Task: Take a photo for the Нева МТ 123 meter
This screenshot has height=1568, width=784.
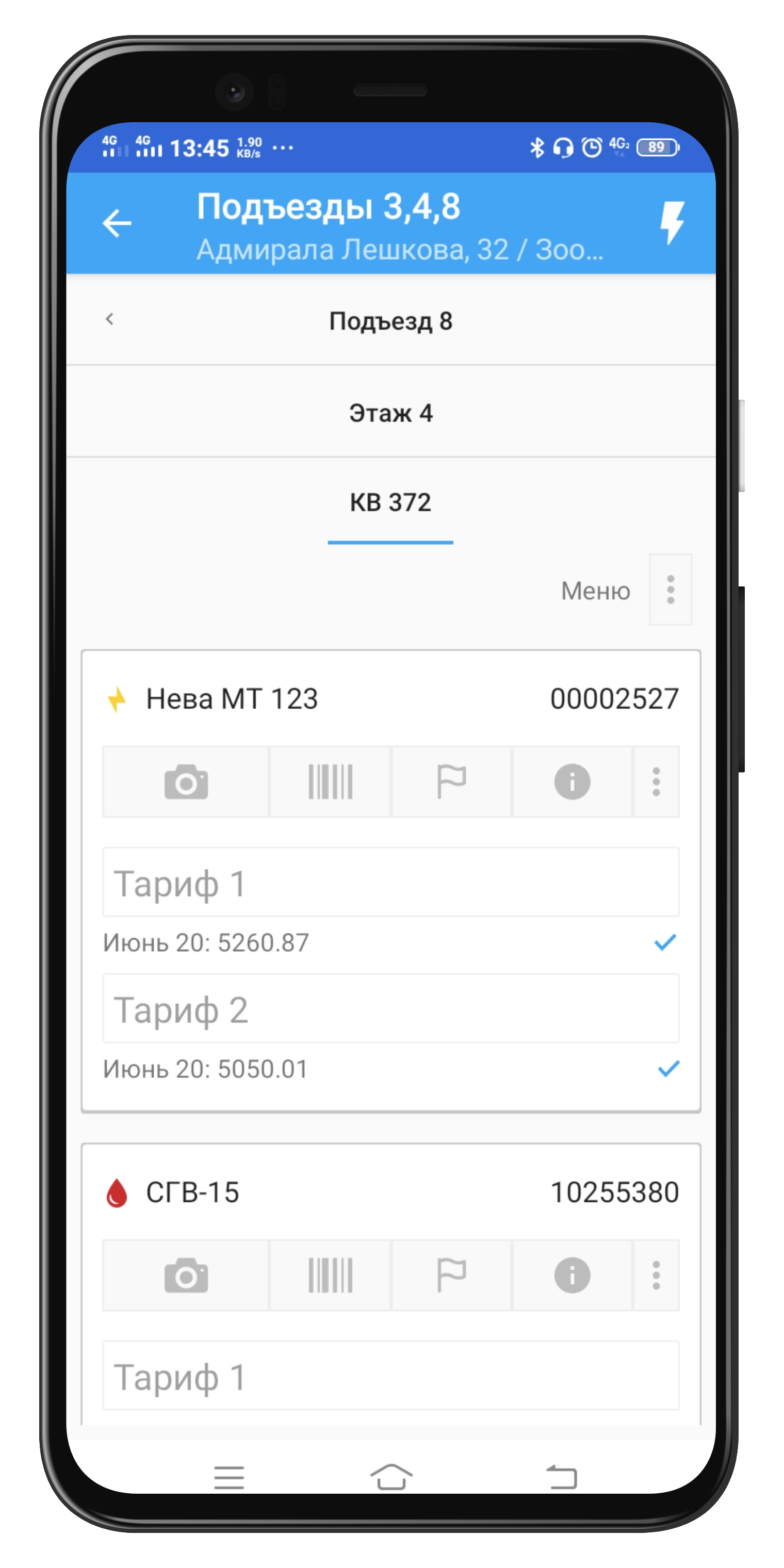Action: pyautogui.click(x=186, y=781)
